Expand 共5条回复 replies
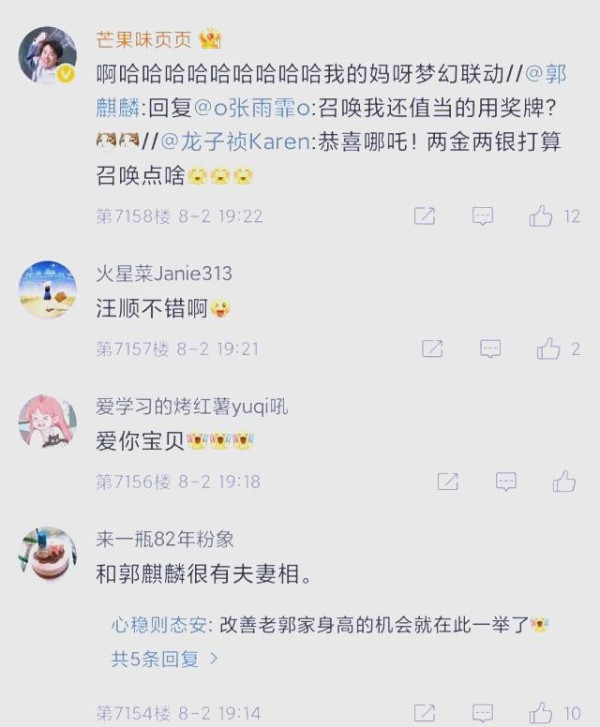This screenshot has width=600, height=727. [x=164, y=659]
